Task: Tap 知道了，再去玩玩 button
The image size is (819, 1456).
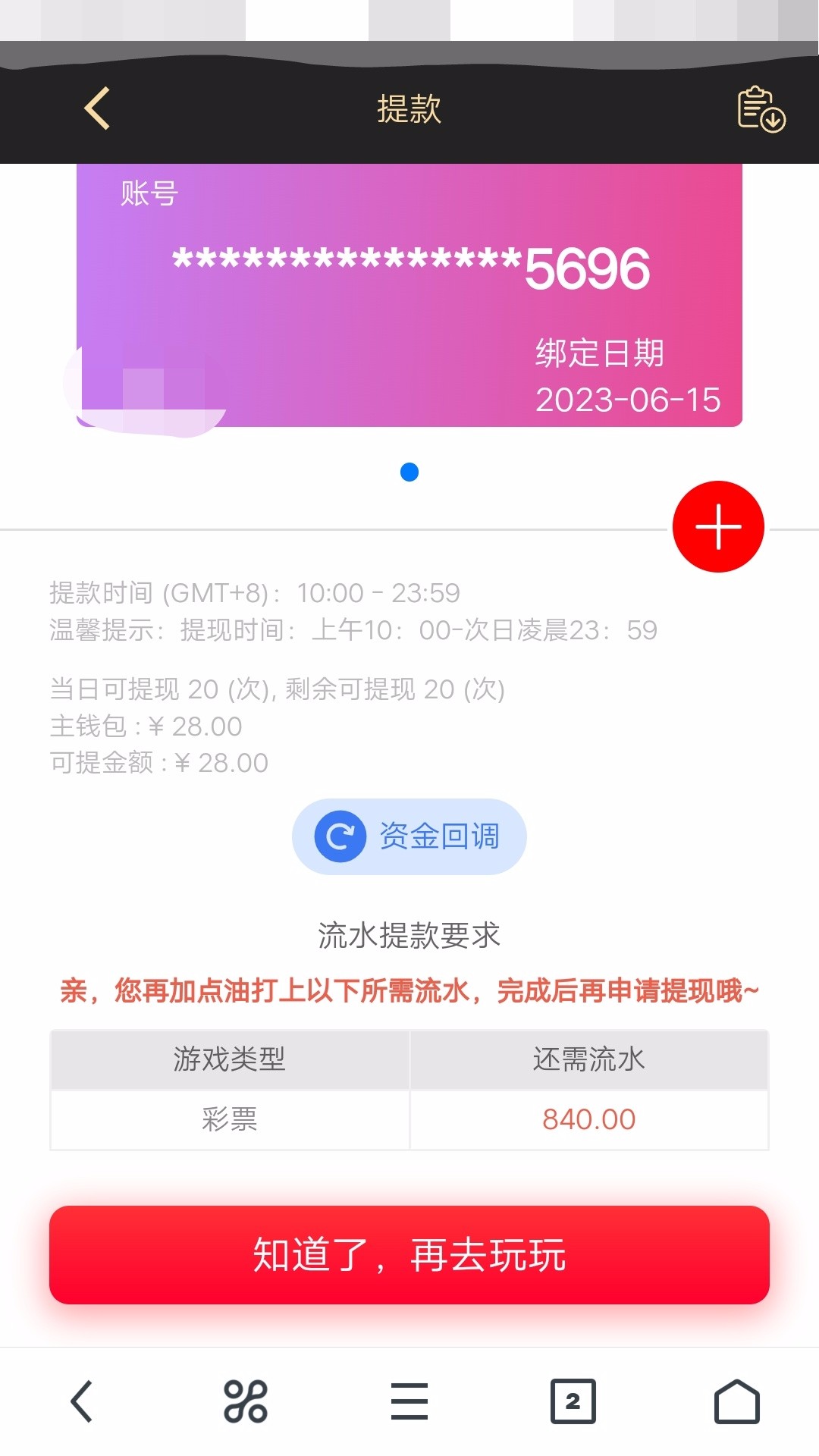Action: (409, 1255)
